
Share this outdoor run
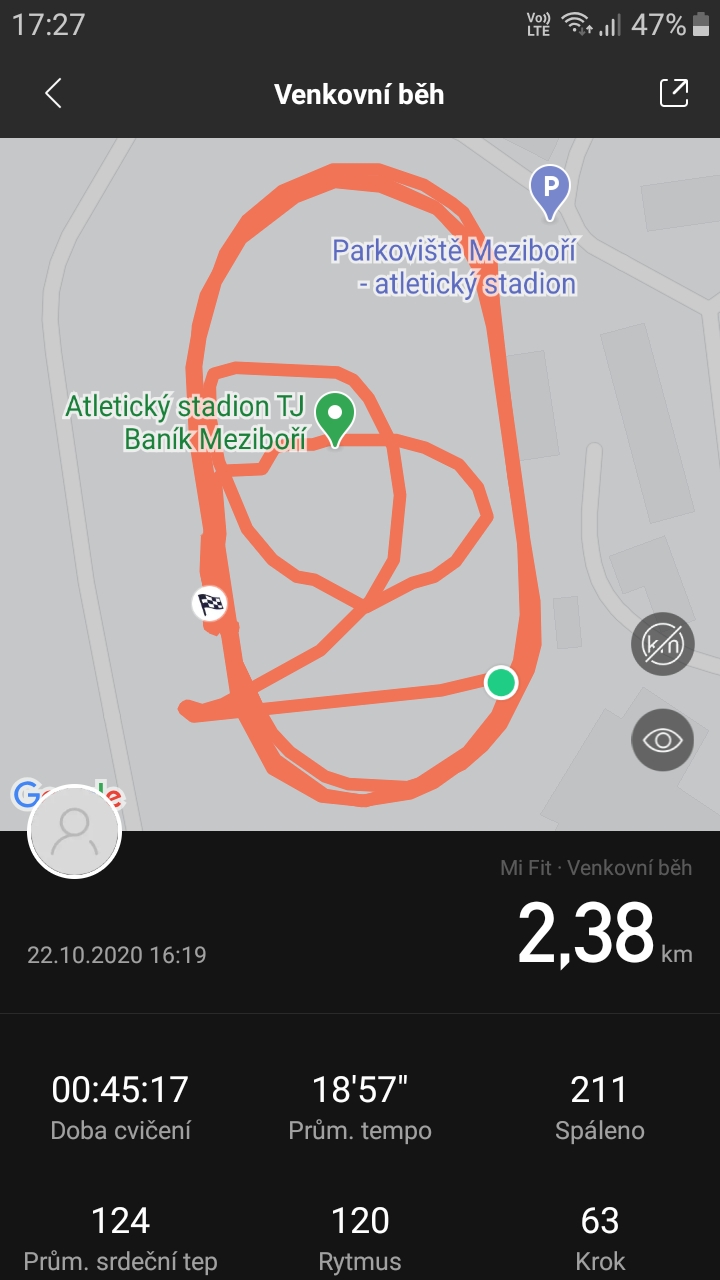(674, 93)
